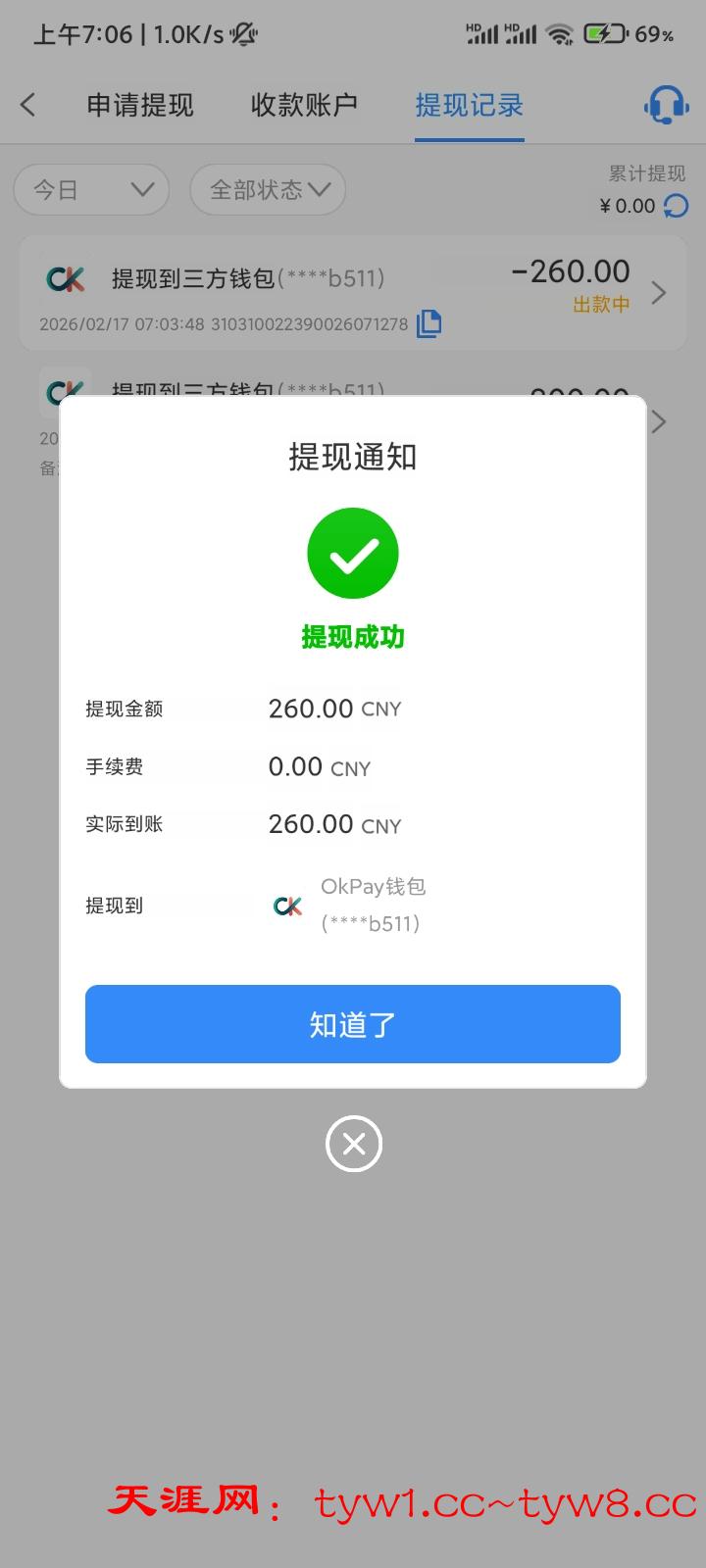Tap the 知道了 button
The width and height of the screenshot is (706, 1568).
352,1024
